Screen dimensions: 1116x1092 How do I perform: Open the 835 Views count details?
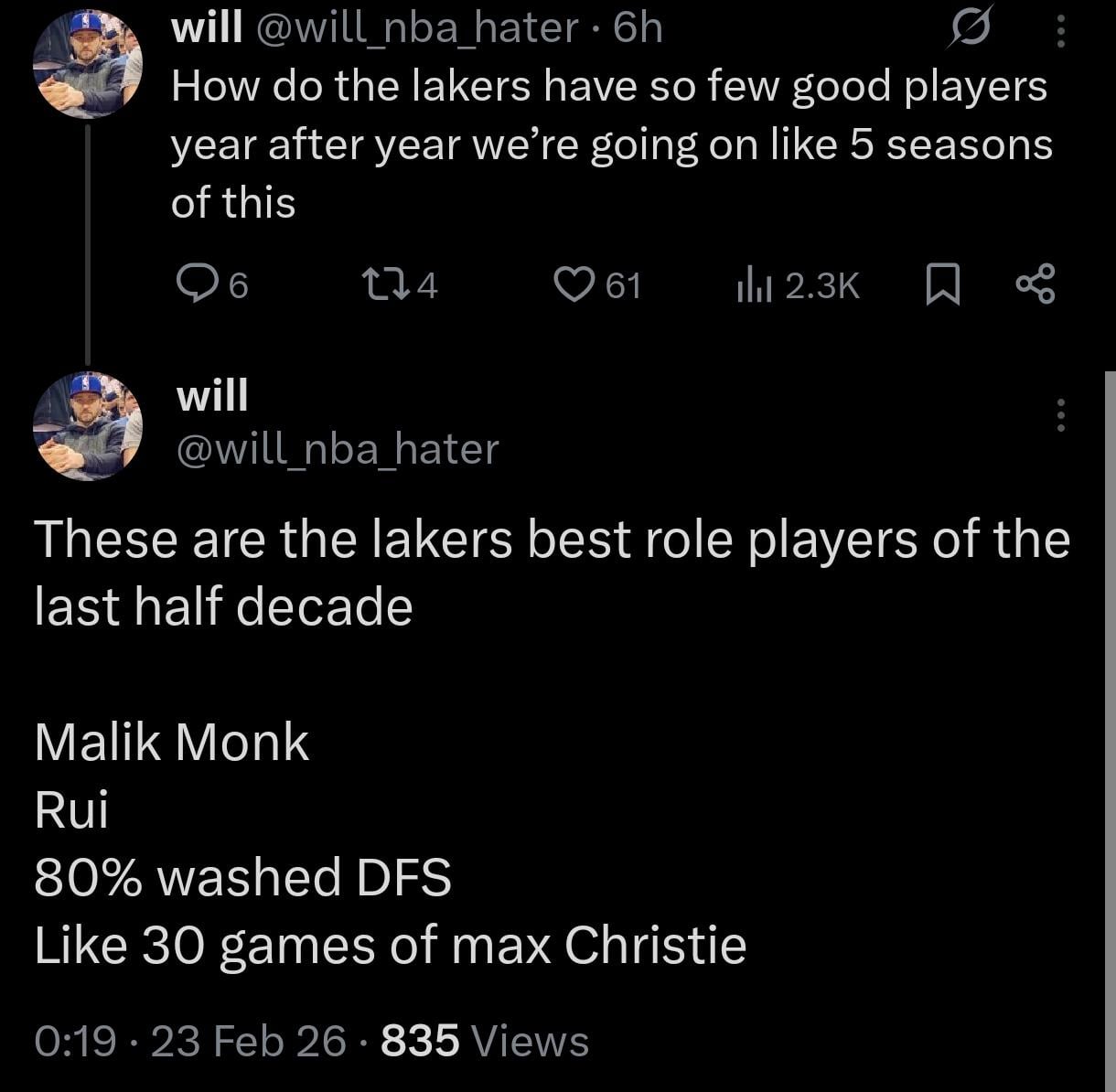coord(485,1041)
